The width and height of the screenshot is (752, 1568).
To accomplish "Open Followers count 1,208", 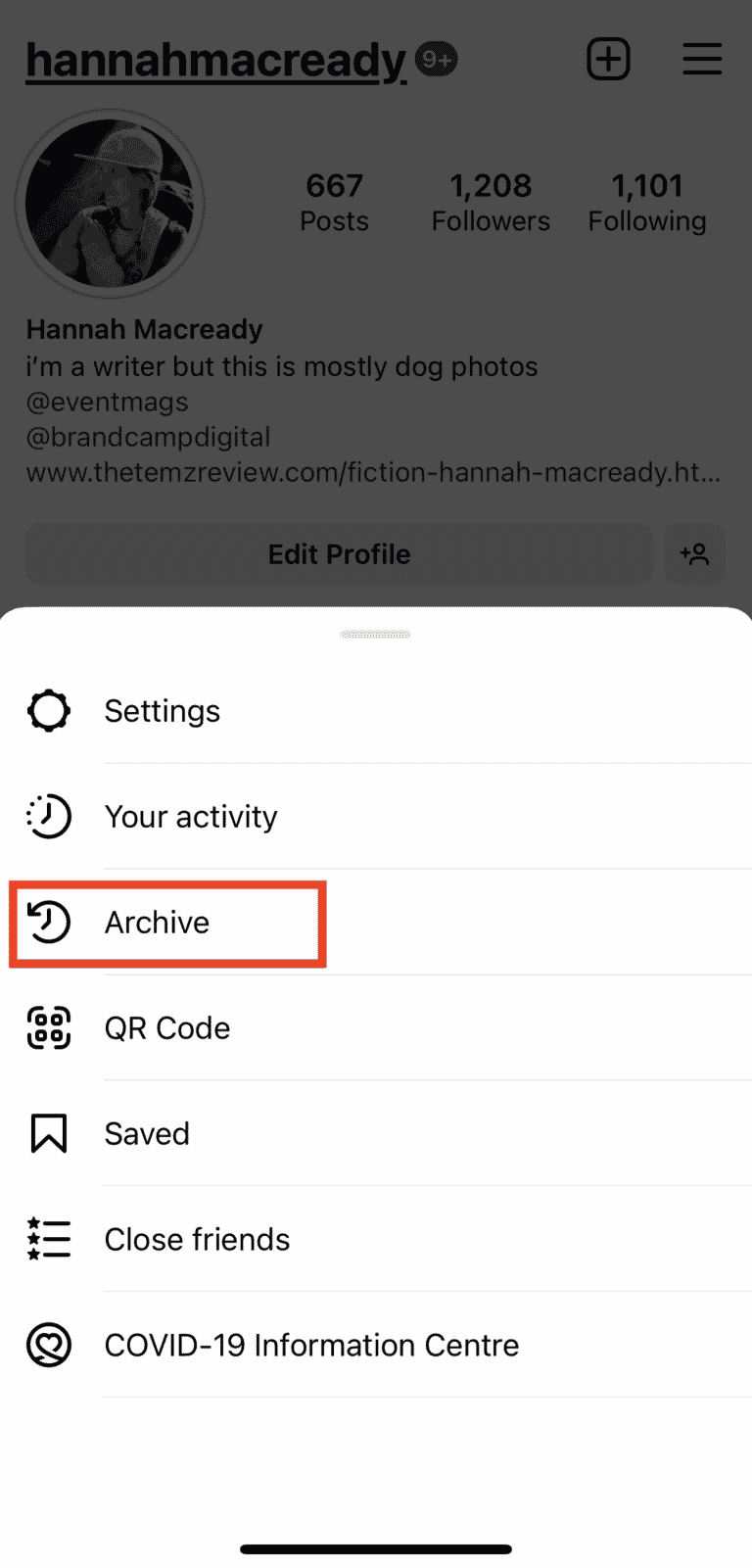I will coord(490,201).
